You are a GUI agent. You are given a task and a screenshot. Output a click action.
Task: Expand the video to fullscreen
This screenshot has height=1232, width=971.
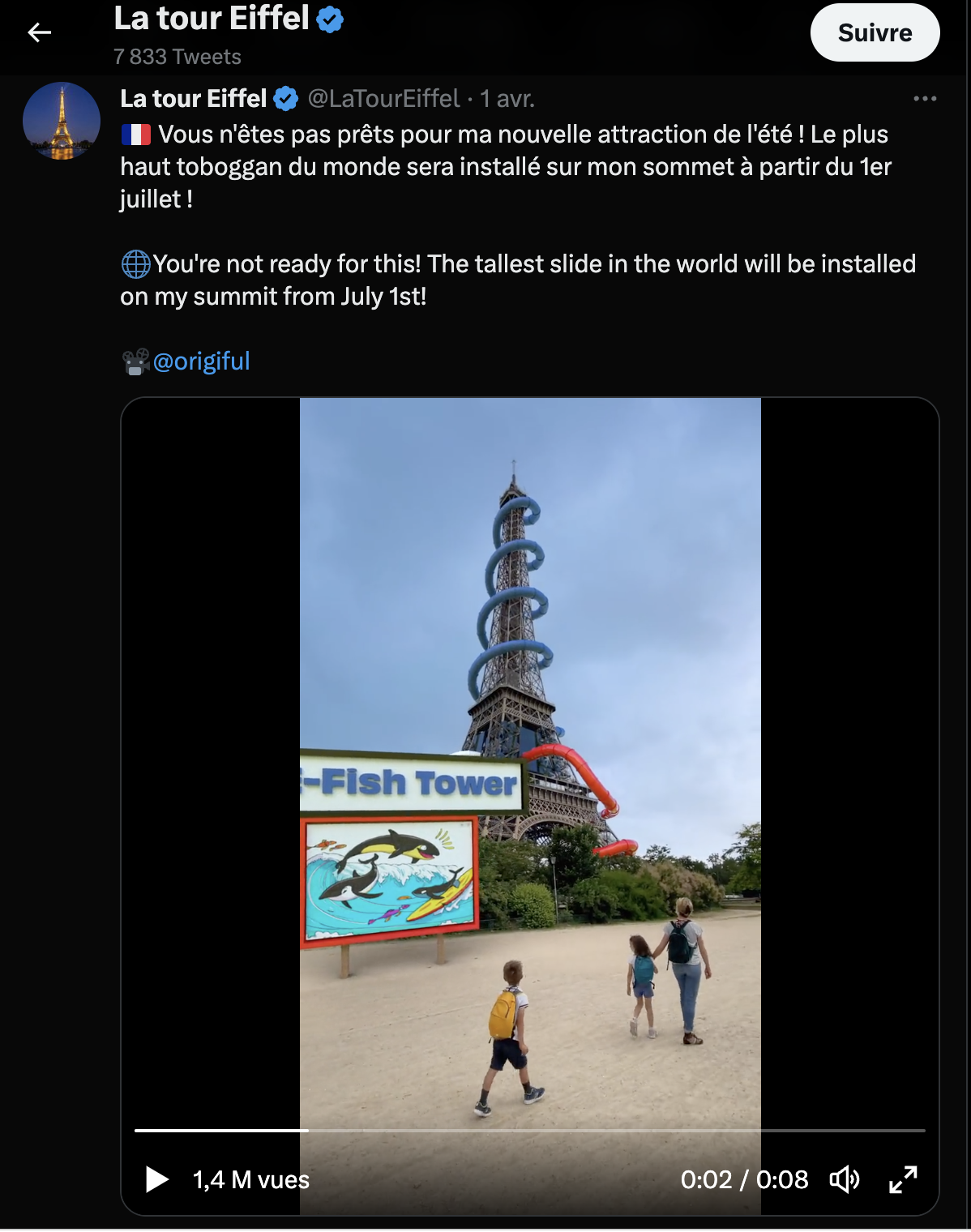pos(903,1179)
